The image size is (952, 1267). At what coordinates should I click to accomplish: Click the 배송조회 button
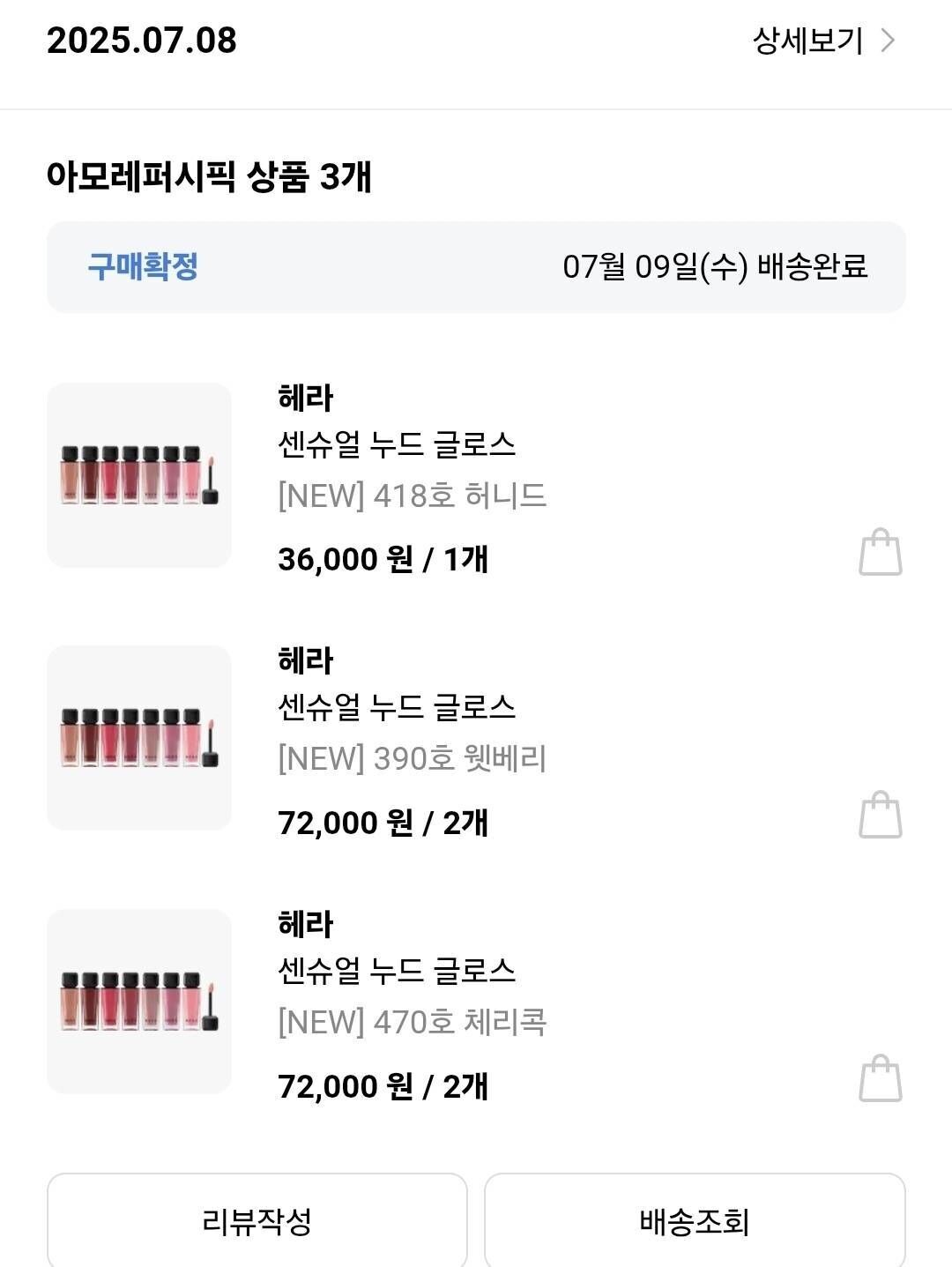pos(696,1221)
